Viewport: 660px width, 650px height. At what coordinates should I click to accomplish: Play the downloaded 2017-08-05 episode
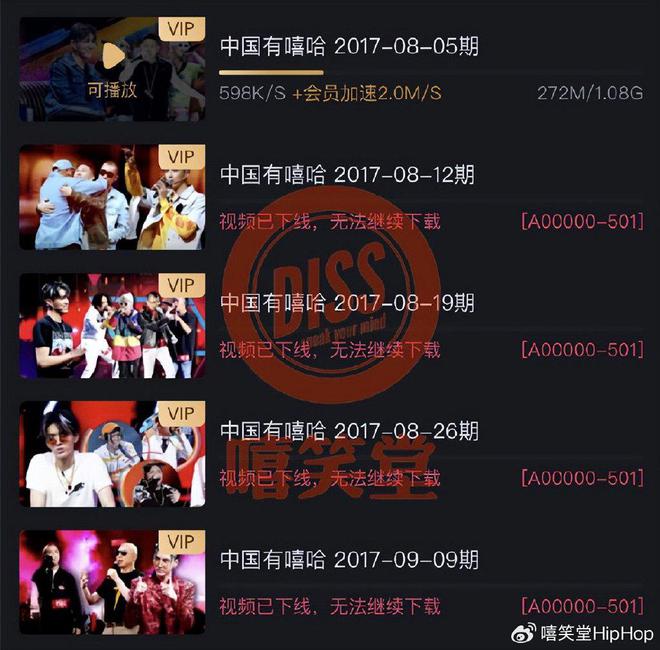pos(111,68)
